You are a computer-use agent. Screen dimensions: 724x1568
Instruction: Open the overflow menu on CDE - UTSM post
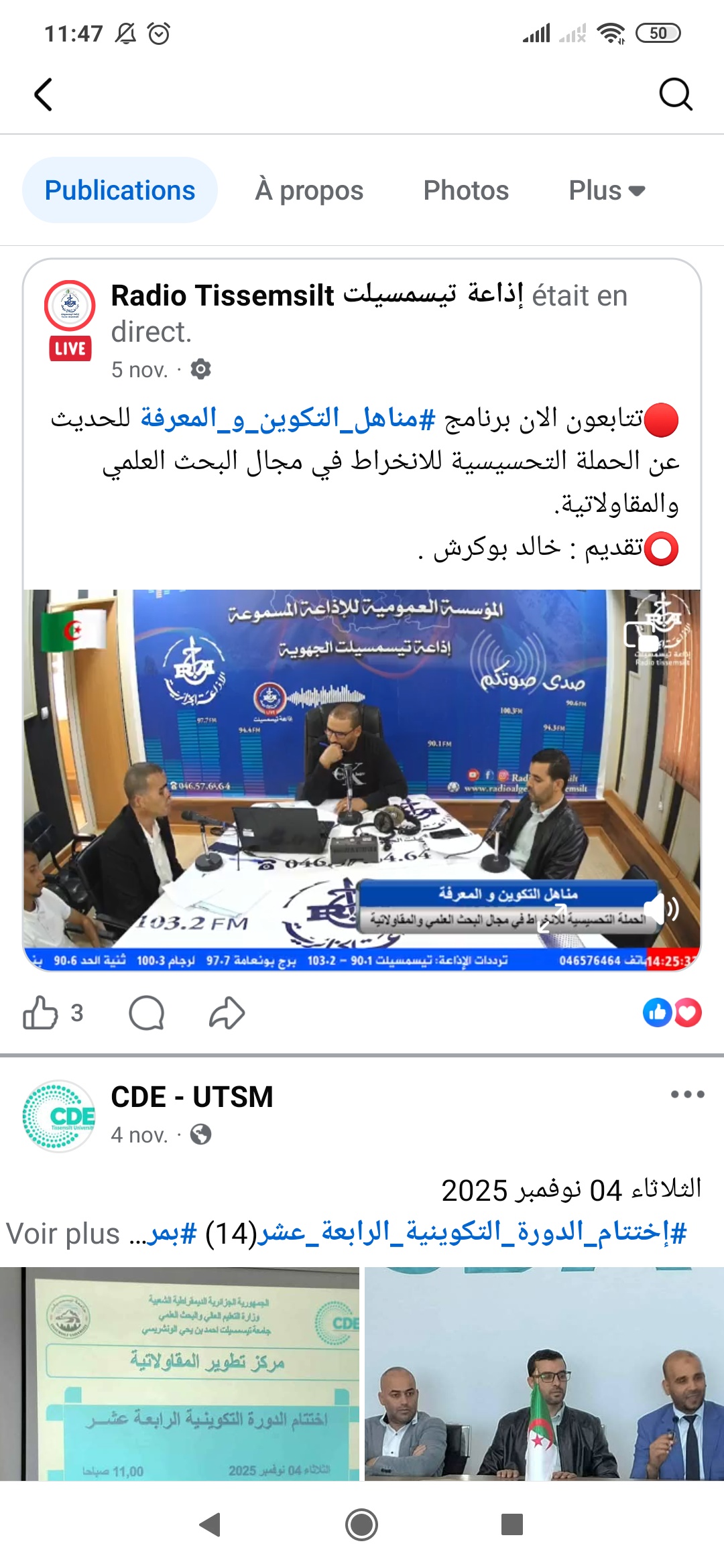[687, 1094]
